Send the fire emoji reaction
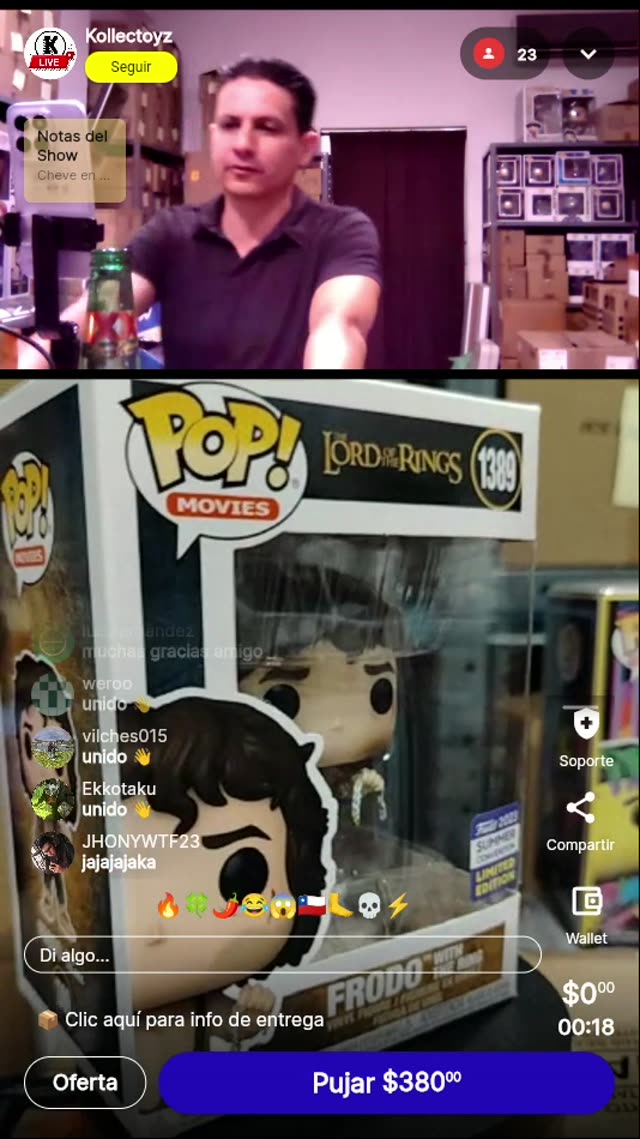 coord(168,907)
